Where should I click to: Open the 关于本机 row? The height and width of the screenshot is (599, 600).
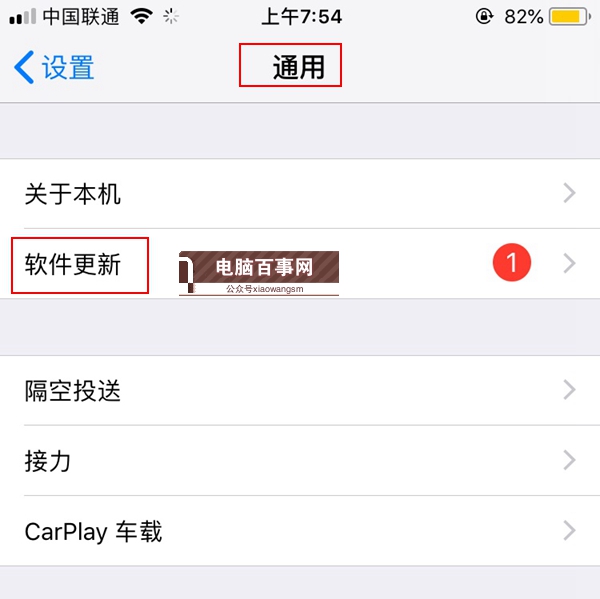(x=300, y=194)
